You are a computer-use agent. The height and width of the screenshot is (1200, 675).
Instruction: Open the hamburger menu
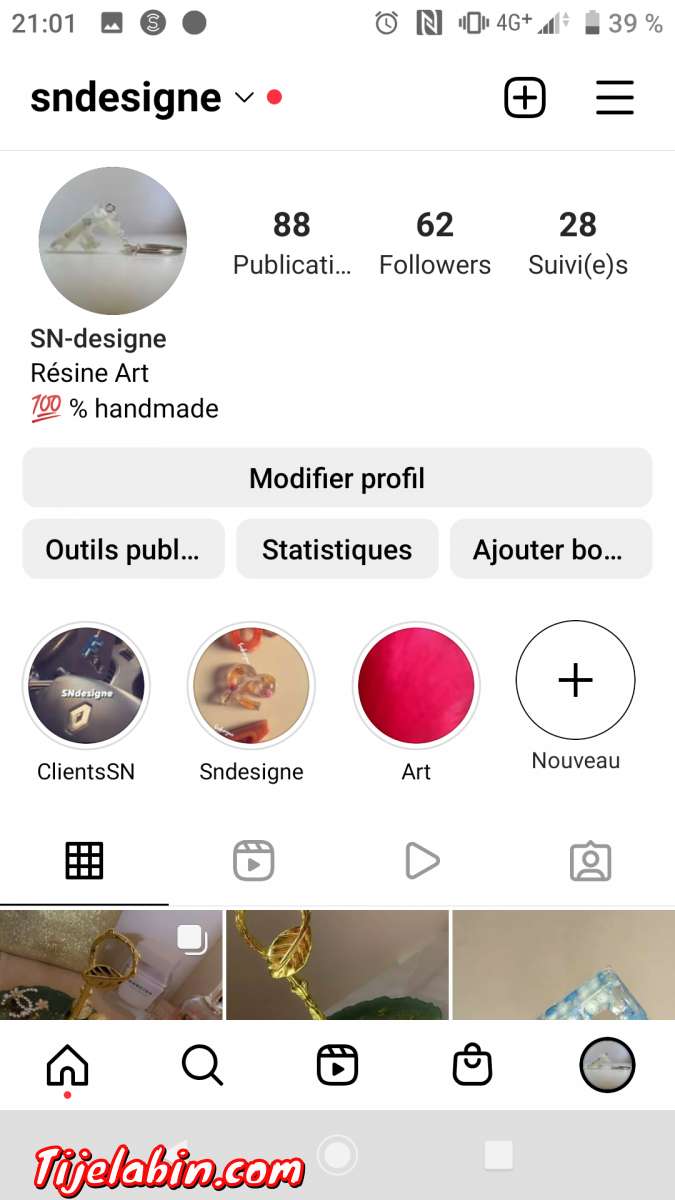614,98
